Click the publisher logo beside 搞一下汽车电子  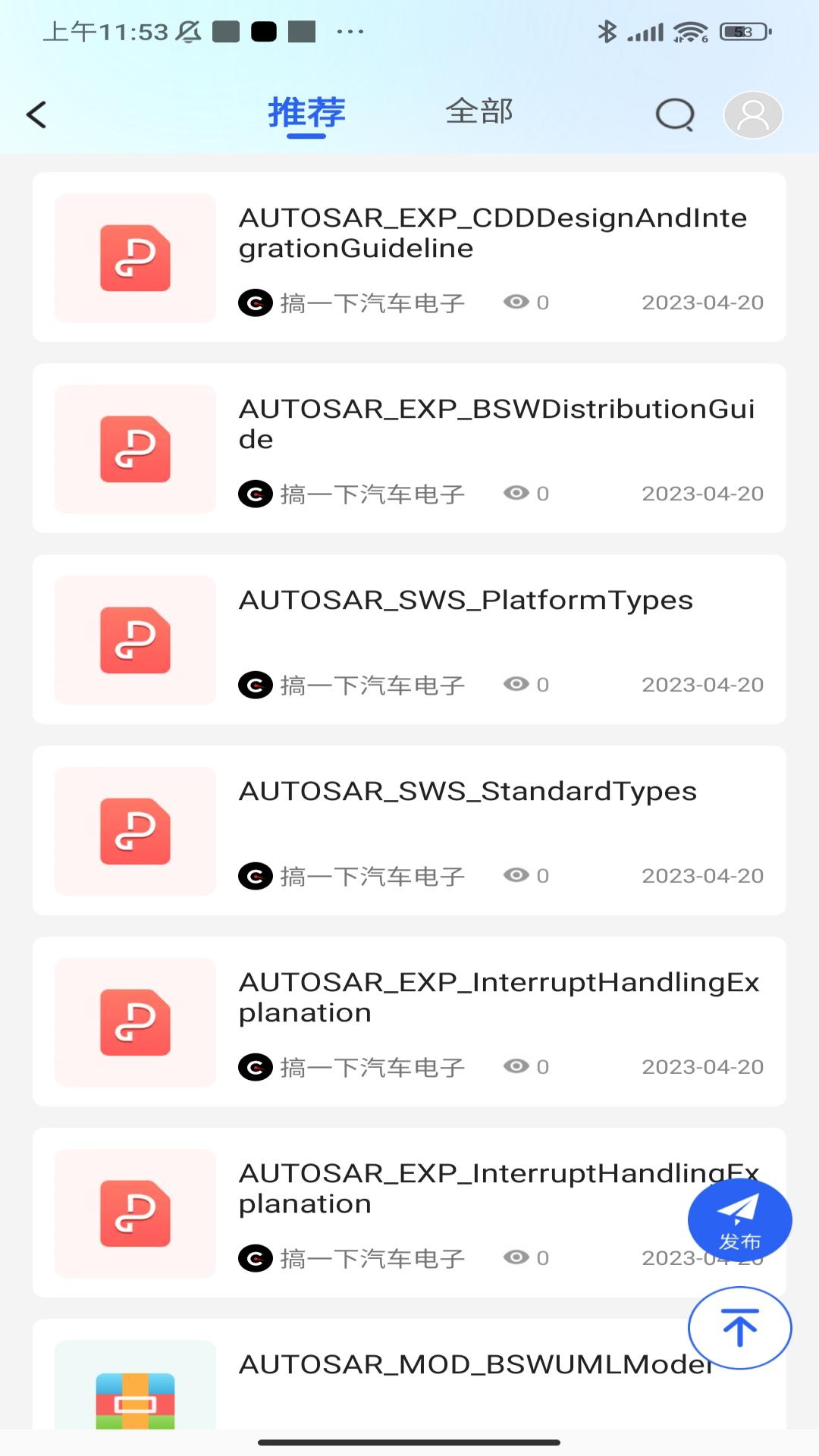256,302
